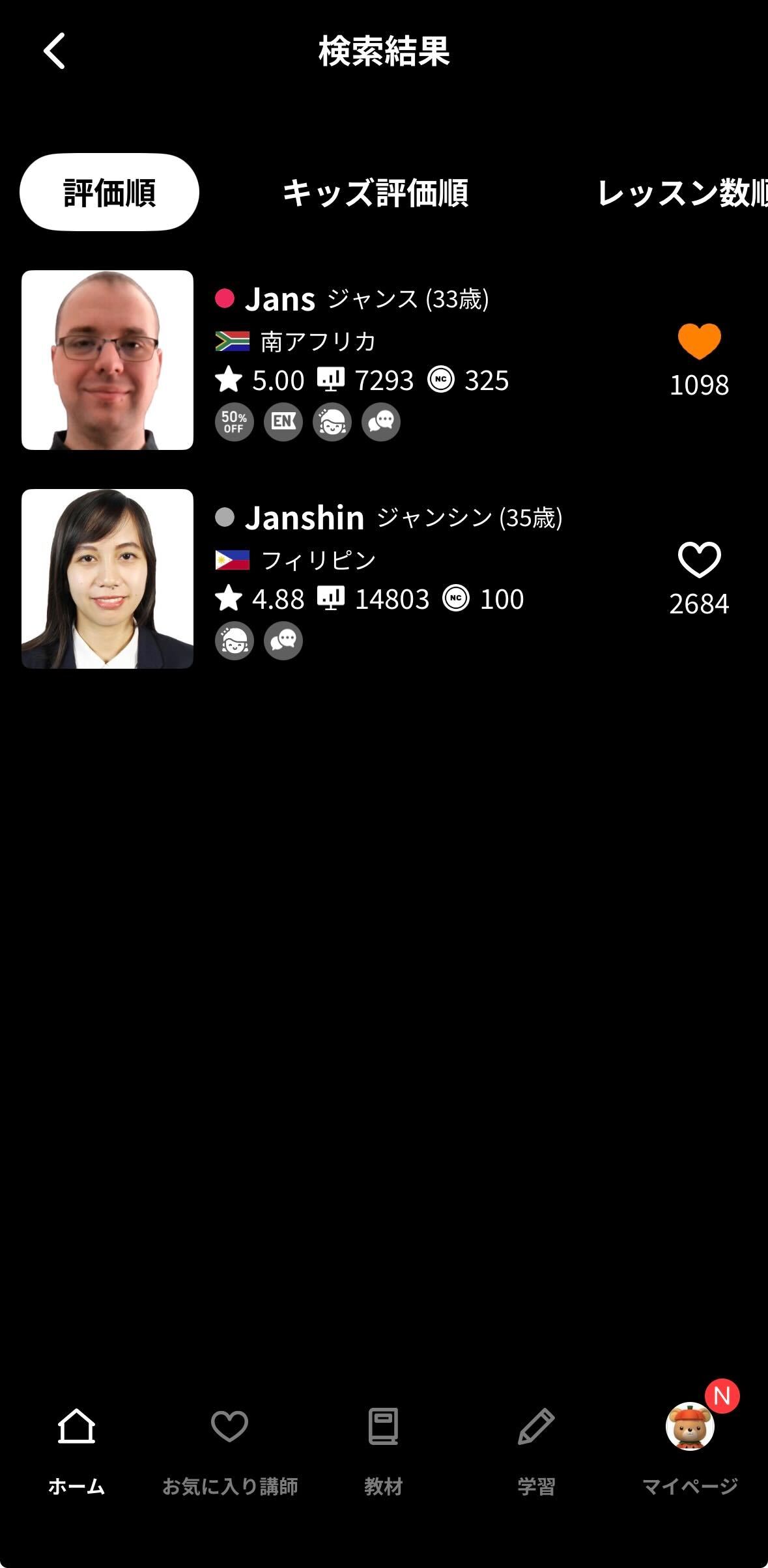Select the 評価順 sort tab
The height and width of the screenshot is (1568, 768).
(x=109, y=193)
